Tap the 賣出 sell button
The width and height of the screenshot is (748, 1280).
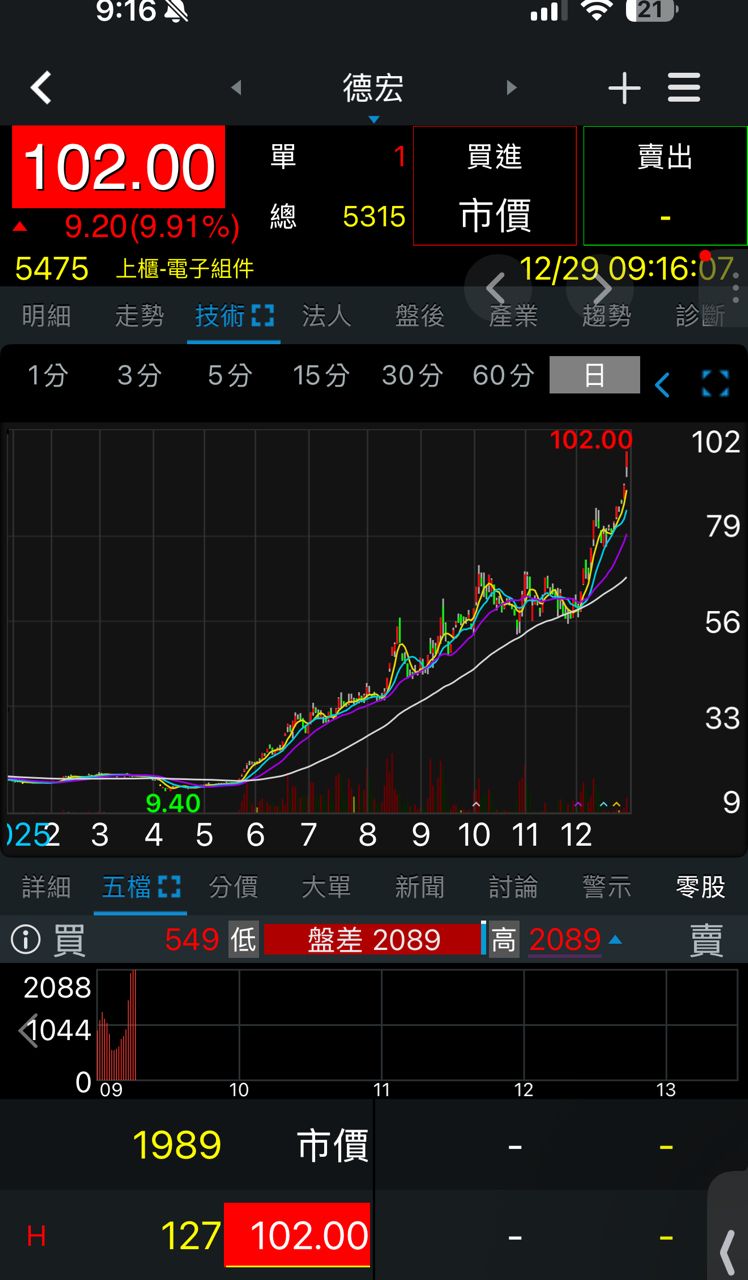pyautogui.click(x=665, y=186)
